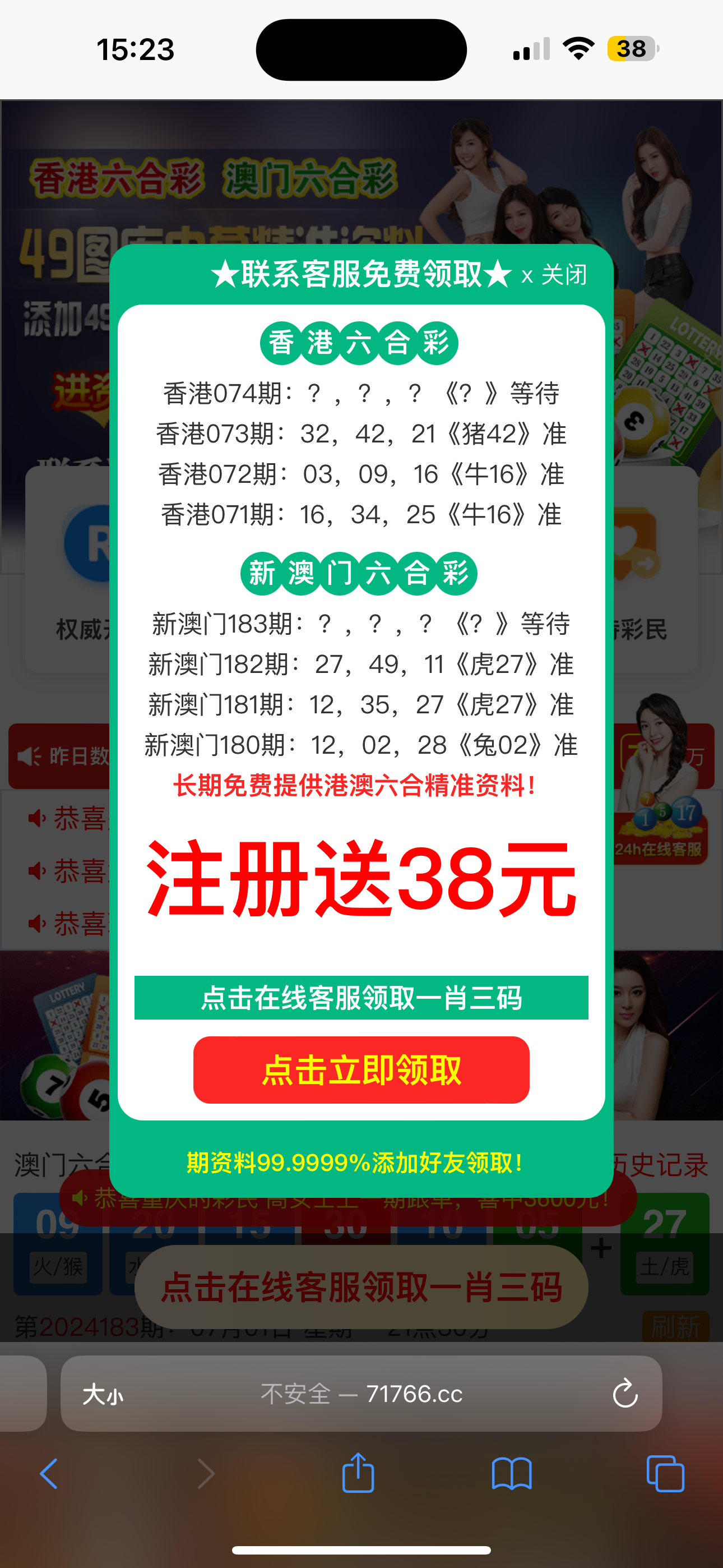This screenshot has height=1568, width=723.
Task: Open Safari bookmarks
Action: [511, 1474]
